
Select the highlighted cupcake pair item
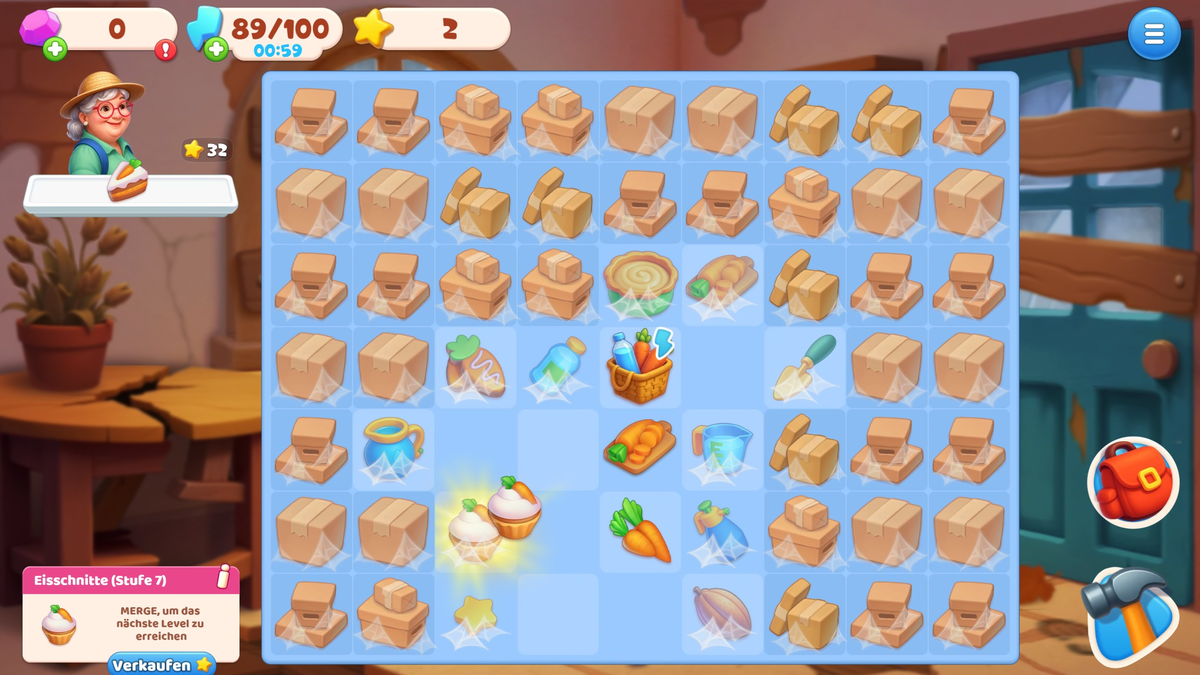pos(494,520)
